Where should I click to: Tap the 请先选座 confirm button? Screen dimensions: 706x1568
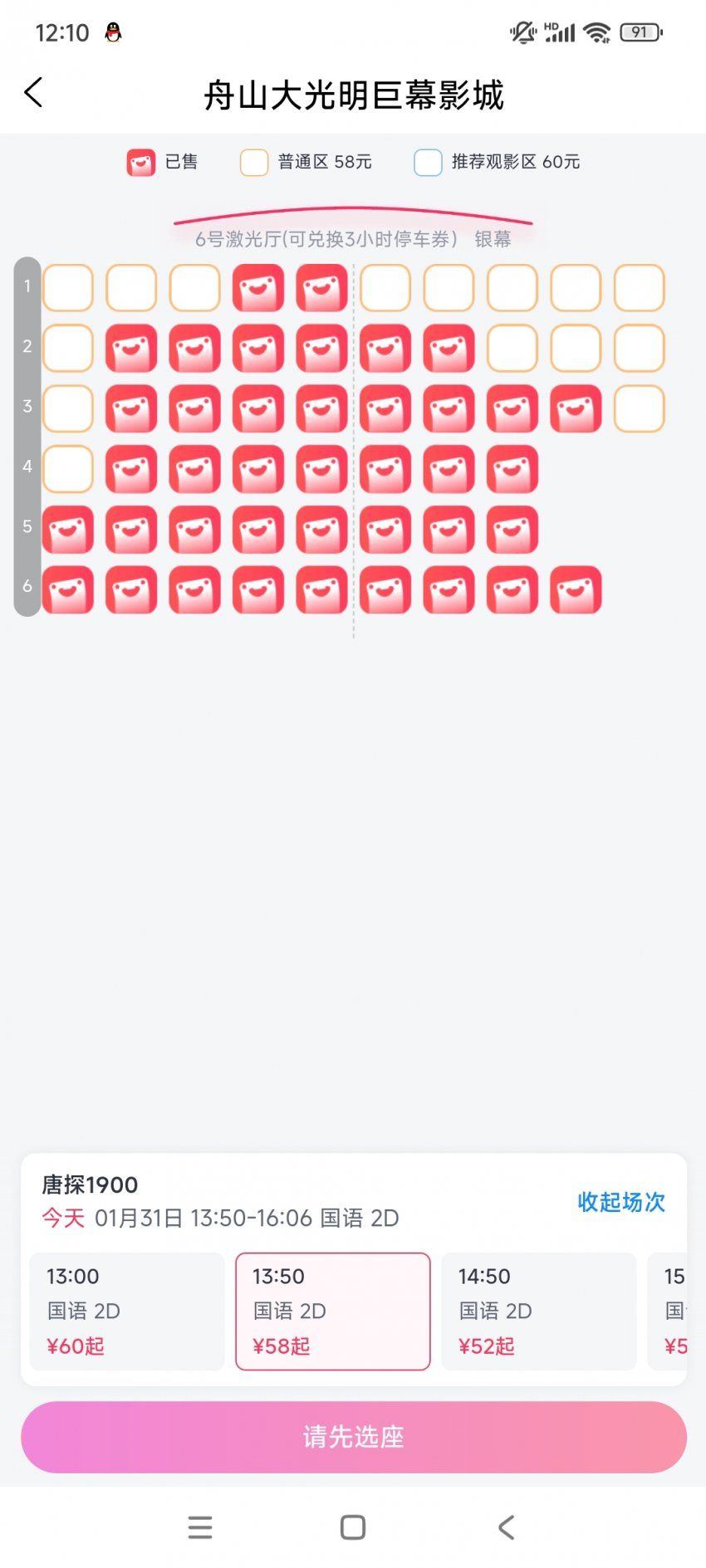[353, 1437]
